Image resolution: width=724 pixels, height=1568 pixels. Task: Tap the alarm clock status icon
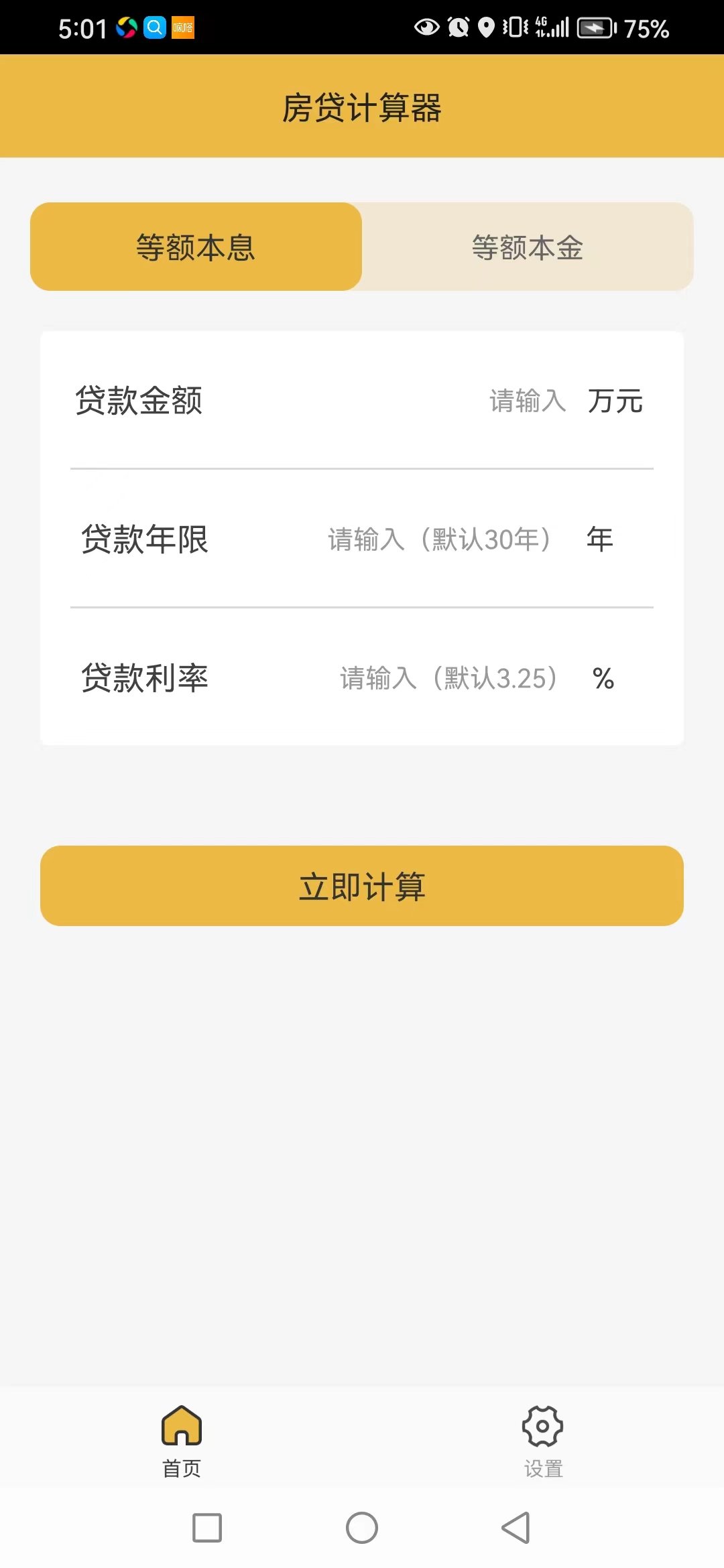pyautogui.click(x=458, y=27)
